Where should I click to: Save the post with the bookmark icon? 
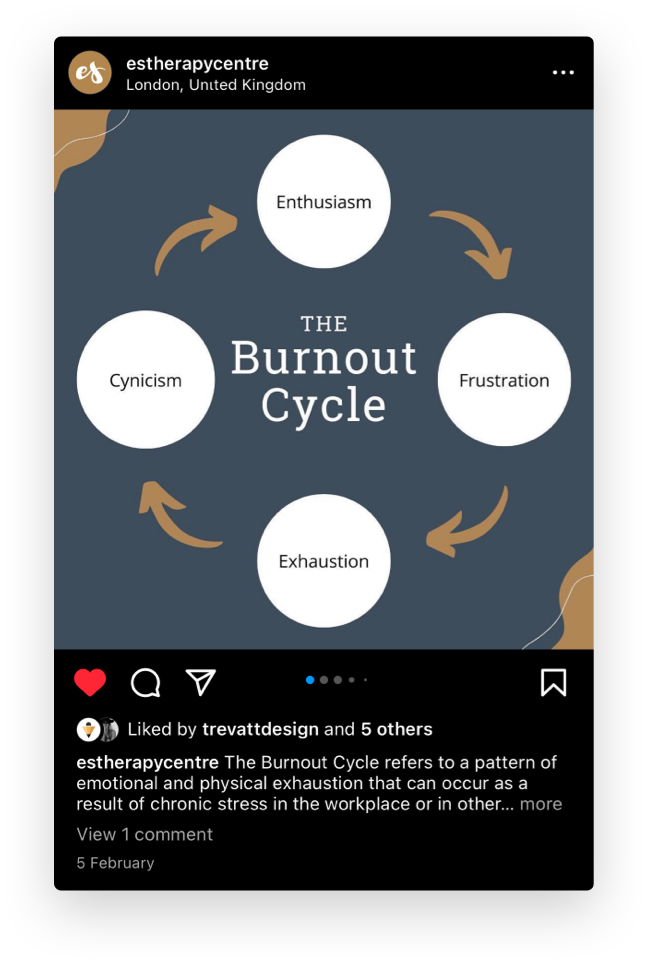tap(553, 682)
